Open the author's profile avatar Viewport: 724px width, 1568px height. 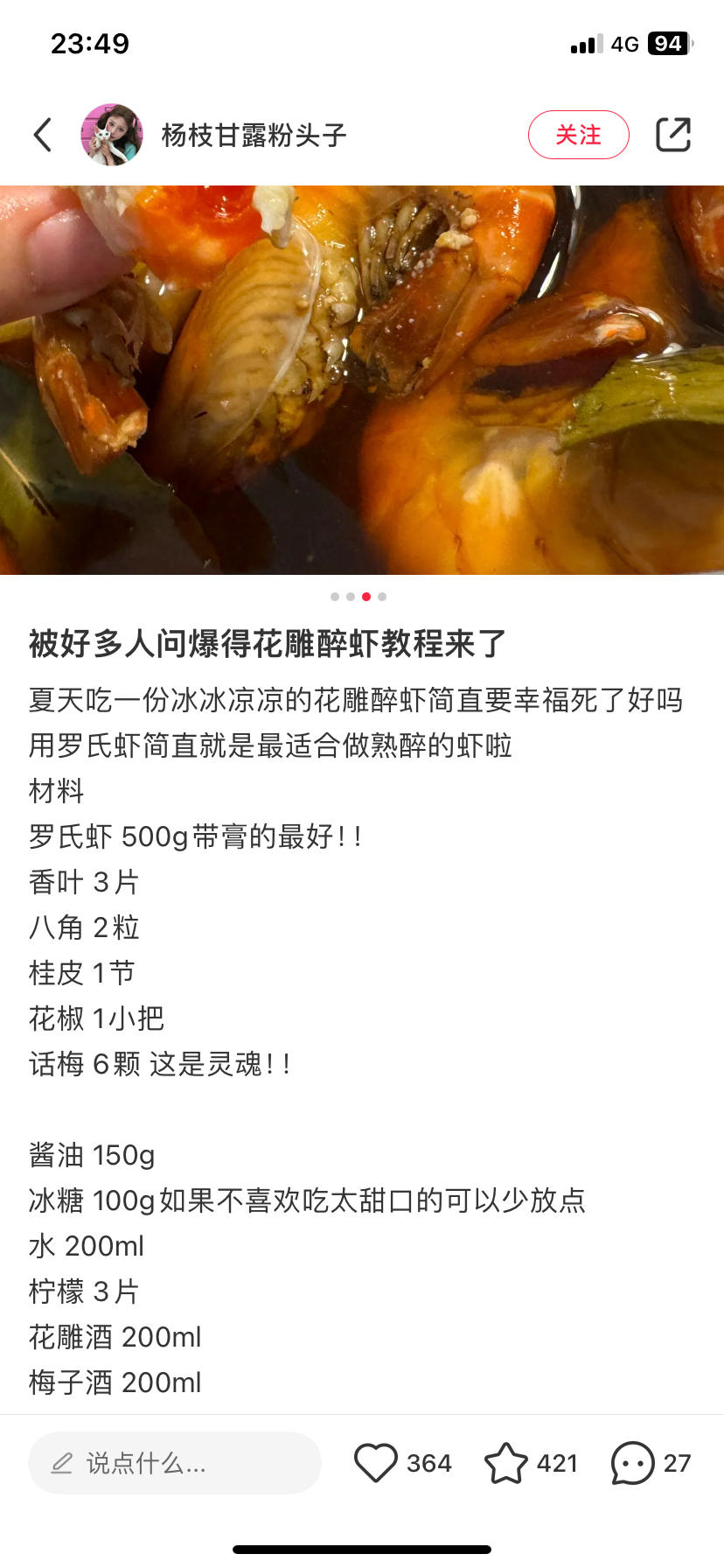click(x=112, y=135)
